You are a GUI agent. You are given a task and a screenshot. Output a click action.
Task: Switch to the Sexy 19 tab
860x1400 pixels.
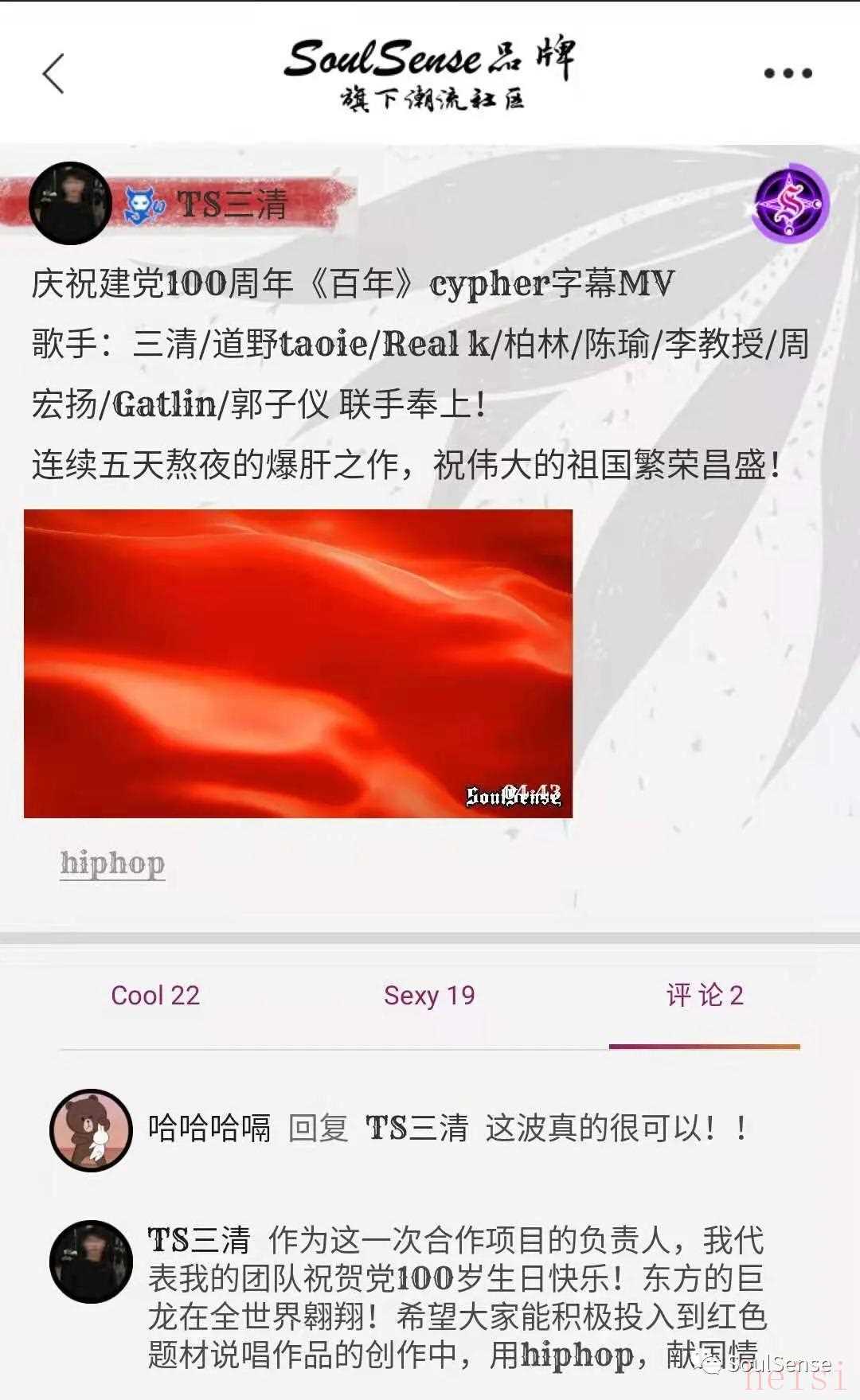429,995
